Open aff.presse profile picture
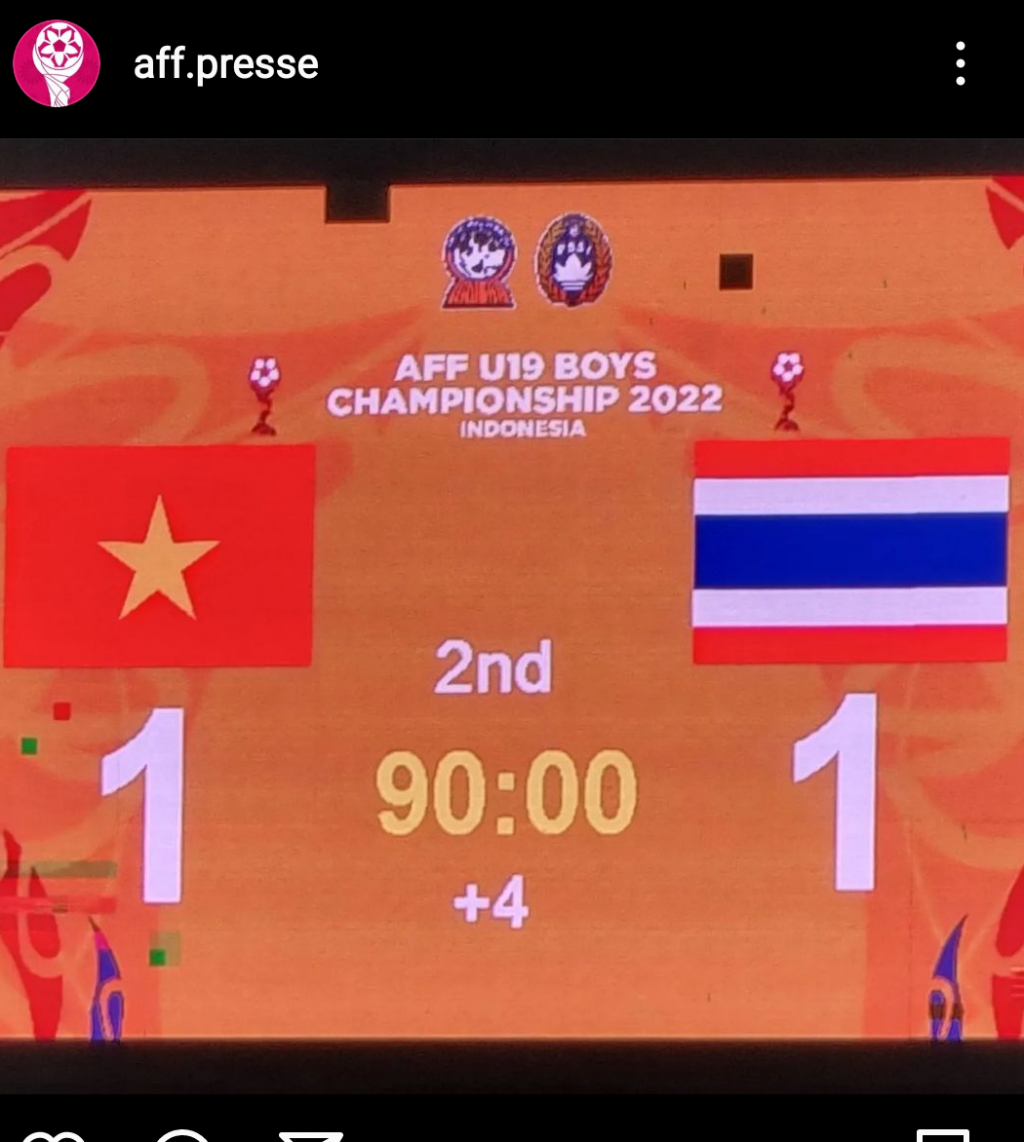Screen dimensions: 1024x1142 [56, 64]
